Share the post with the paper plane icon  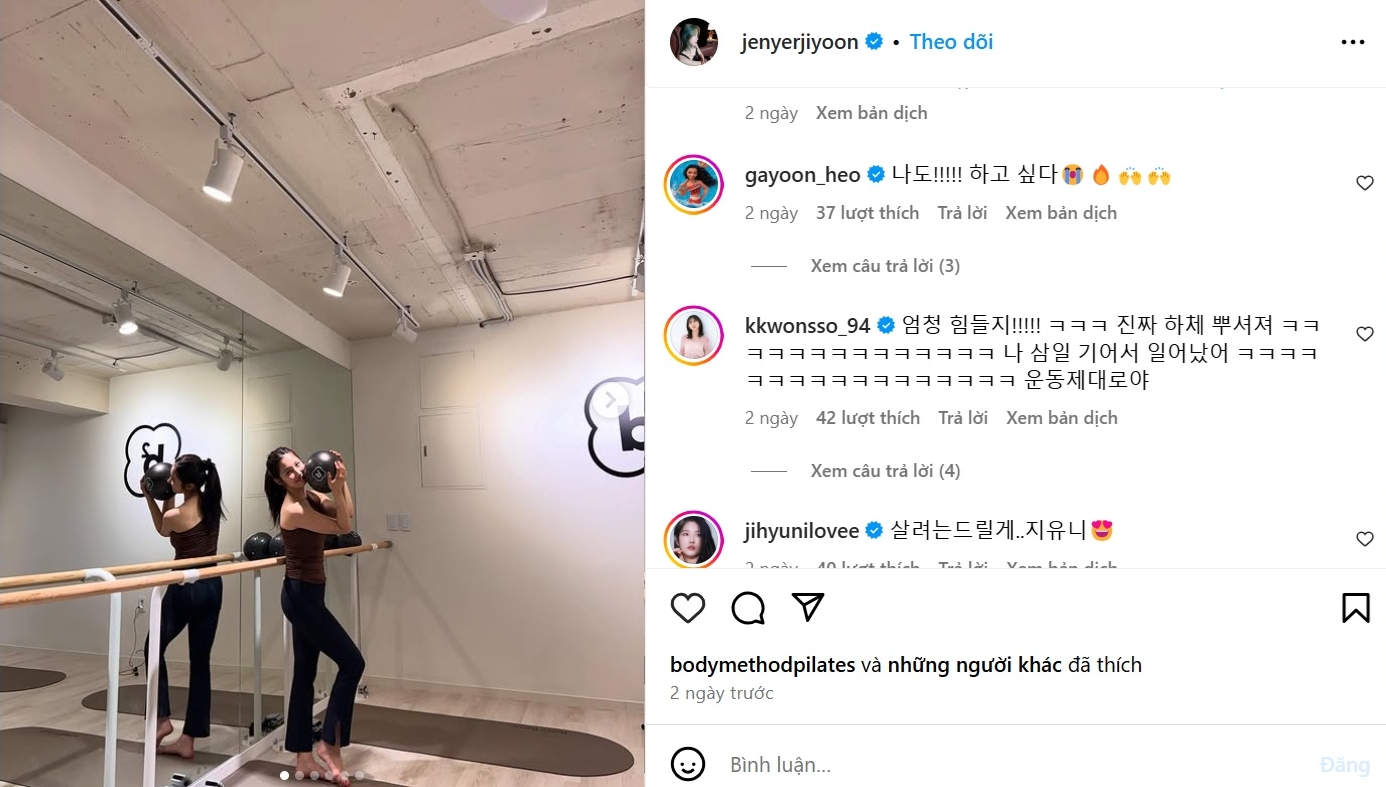(x=807, y=607)
